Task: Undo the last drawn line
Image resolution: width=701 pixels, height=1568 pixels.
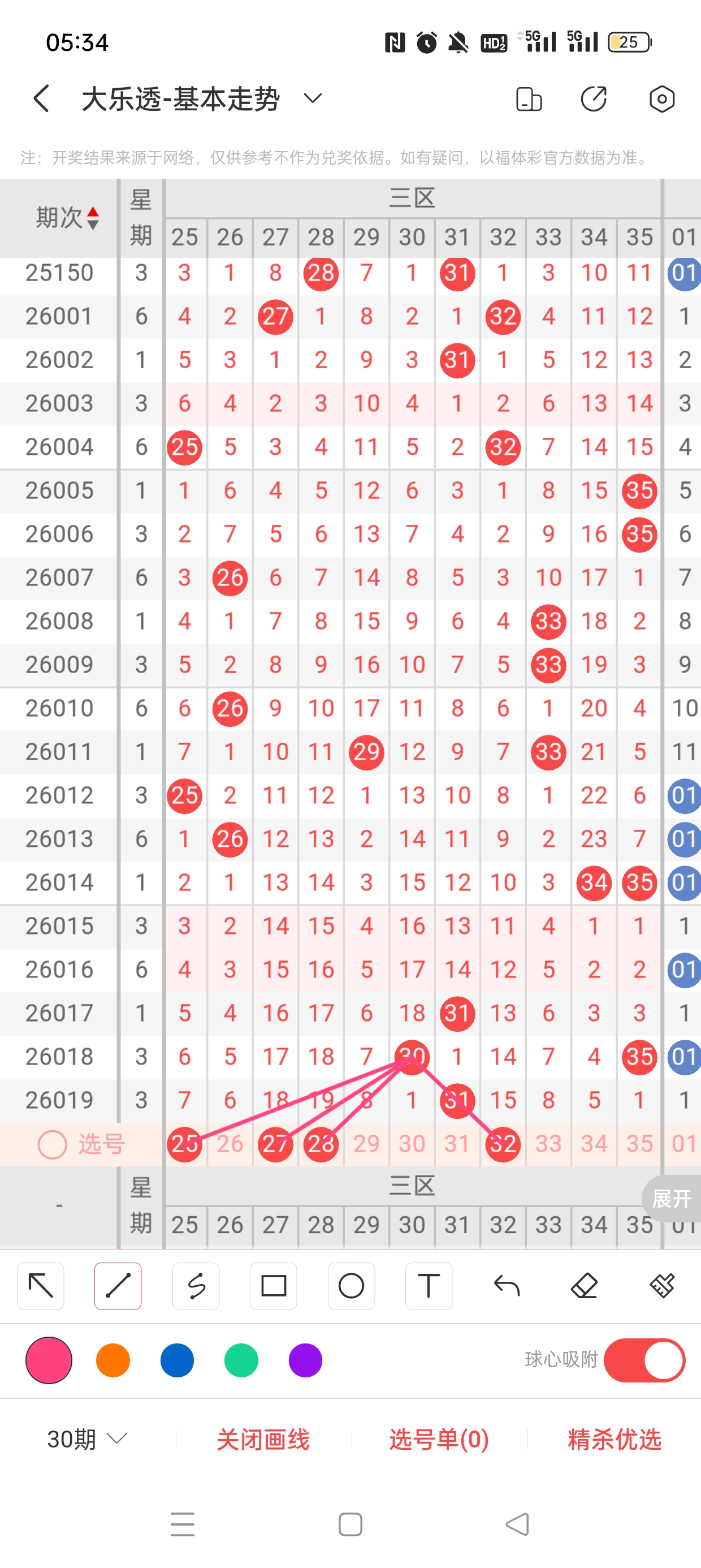Action: [x=507, y=1286]
